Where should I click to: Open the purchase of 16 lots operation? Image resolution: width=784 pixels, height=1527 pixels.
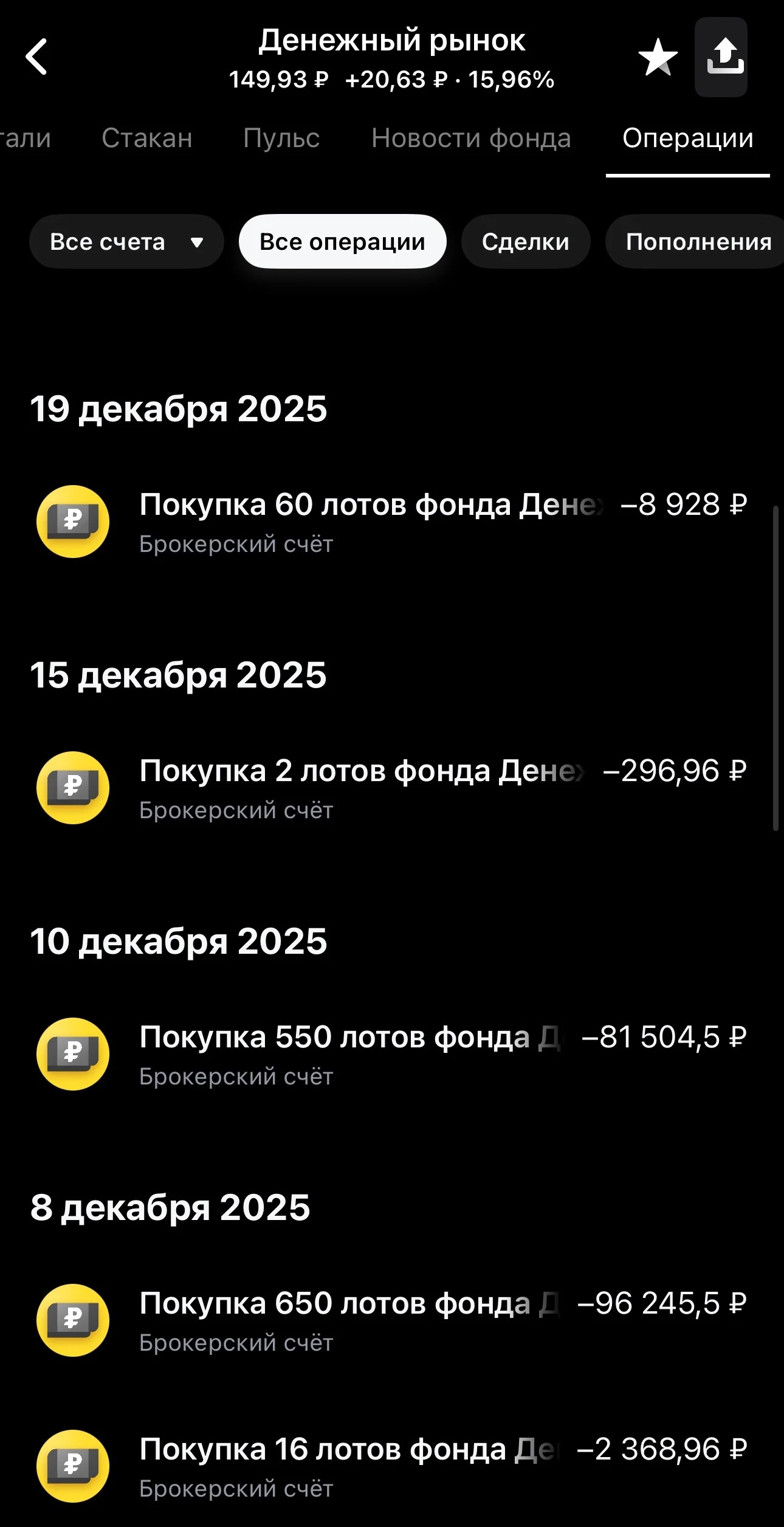pyautogui.click(x=392, y=1466)
